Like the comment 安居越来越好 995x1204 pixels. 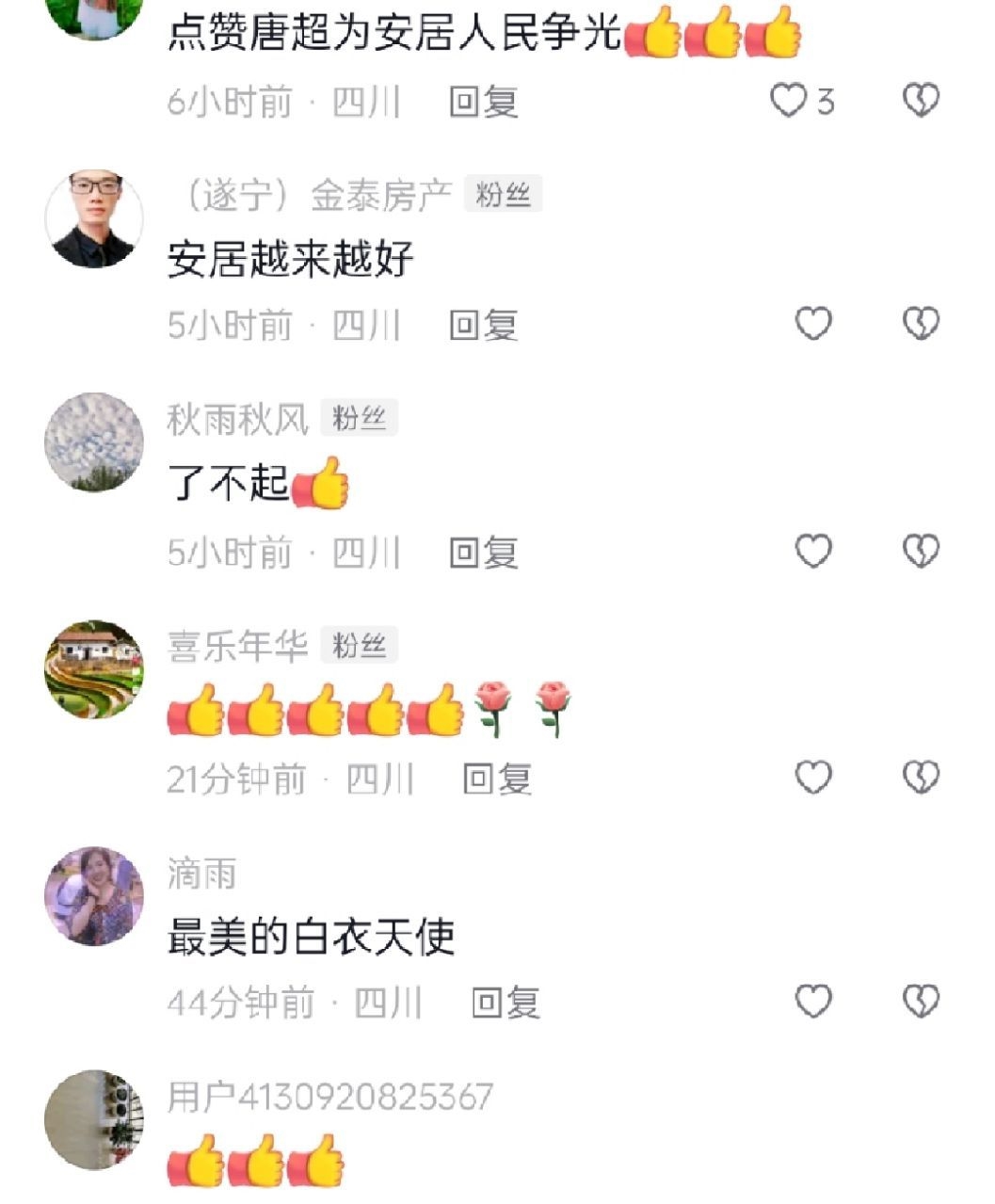point(813,324)
